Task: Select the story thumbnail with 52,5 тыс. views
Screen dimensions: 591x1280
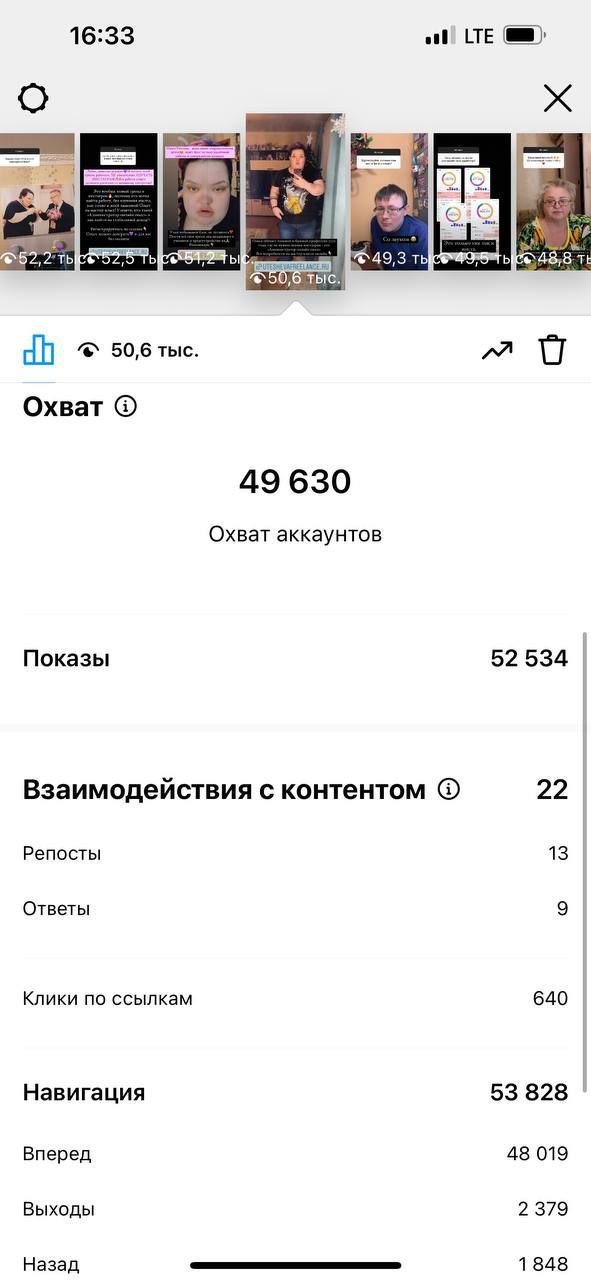Action: (119, 202)
